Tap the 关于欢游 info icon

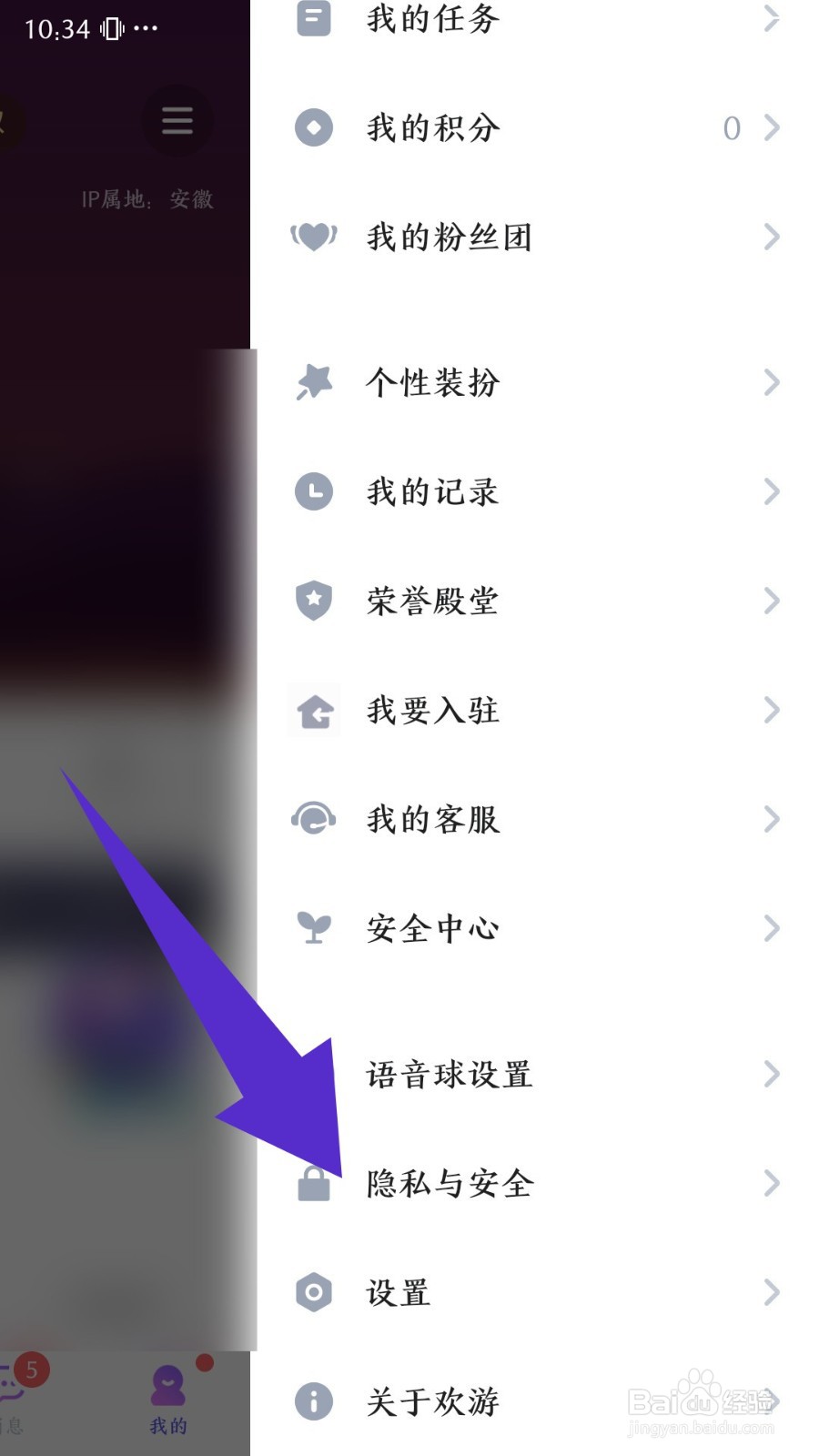click(x=313, y=1401)
